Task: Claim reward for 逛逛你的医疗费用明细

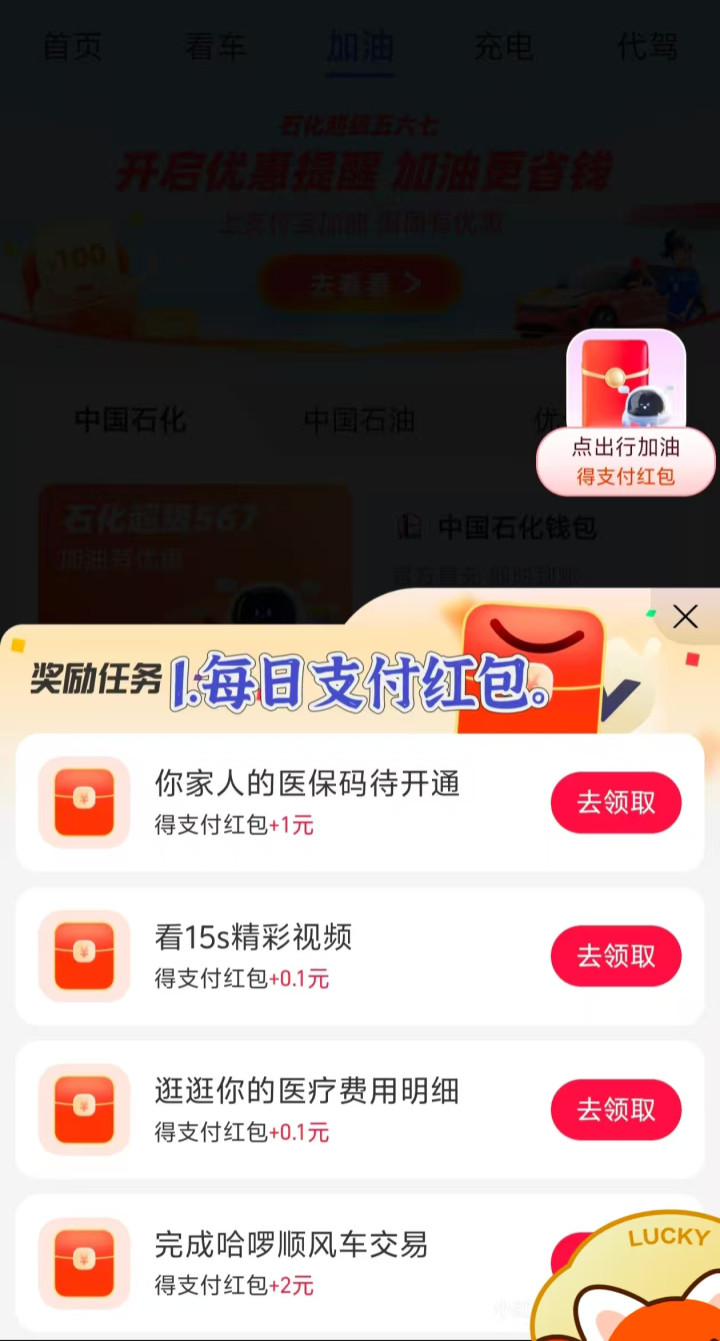Action: click(x=616, y=1109)
